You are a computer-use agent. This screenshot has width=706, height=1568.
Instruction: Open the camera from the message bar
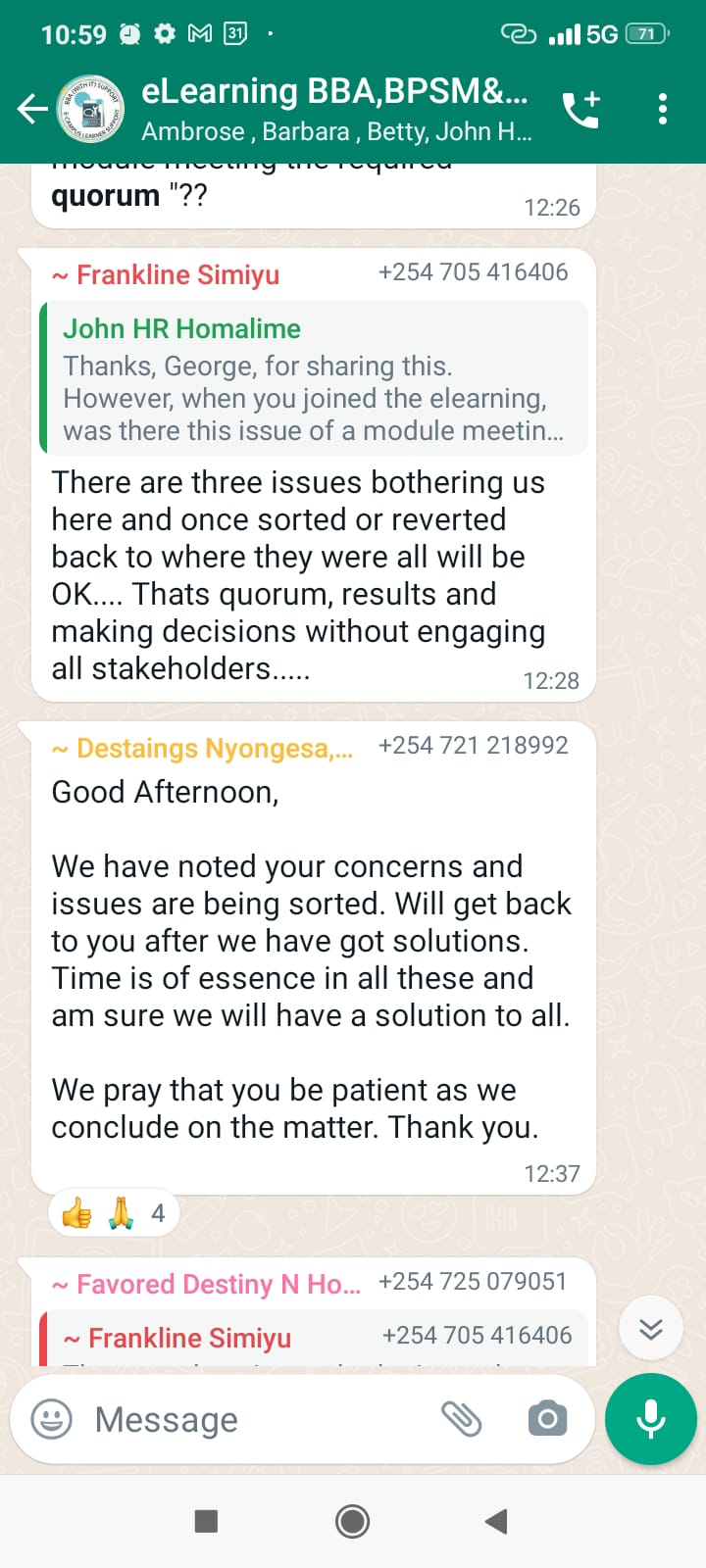[x=547, y=1419]
